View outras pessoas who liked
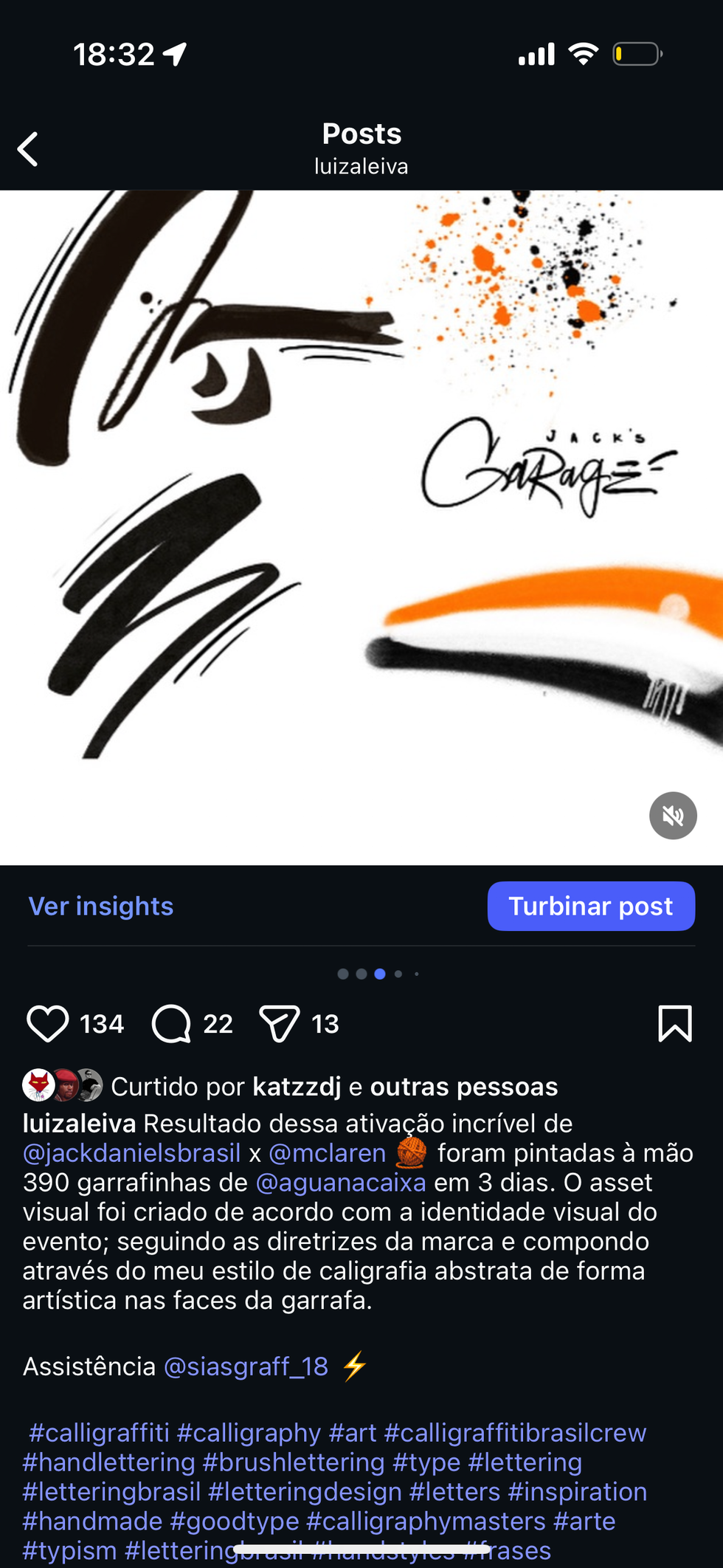This screenshot has height=1568, width=723. click(463, 1087)
